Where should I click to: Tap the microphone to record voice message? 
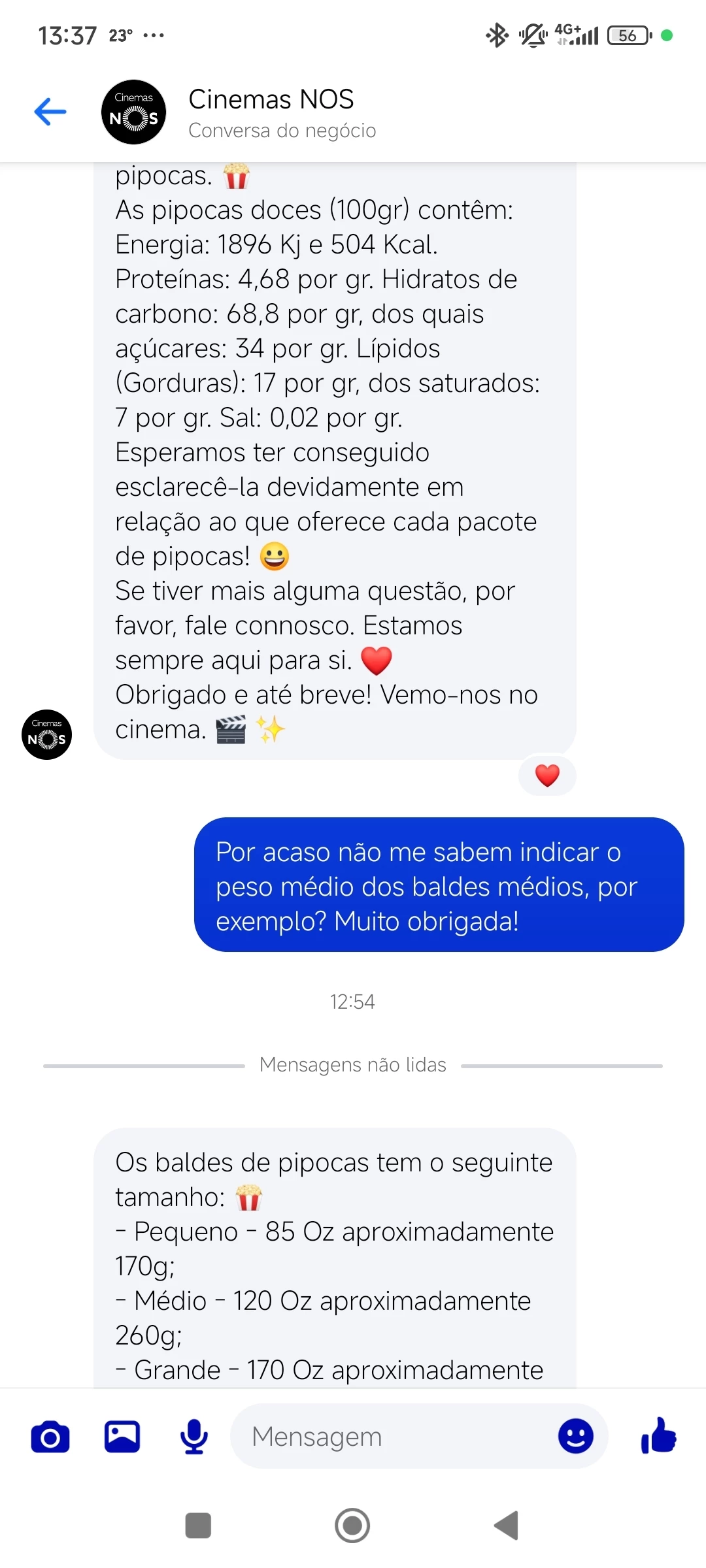coord(194,1437)
